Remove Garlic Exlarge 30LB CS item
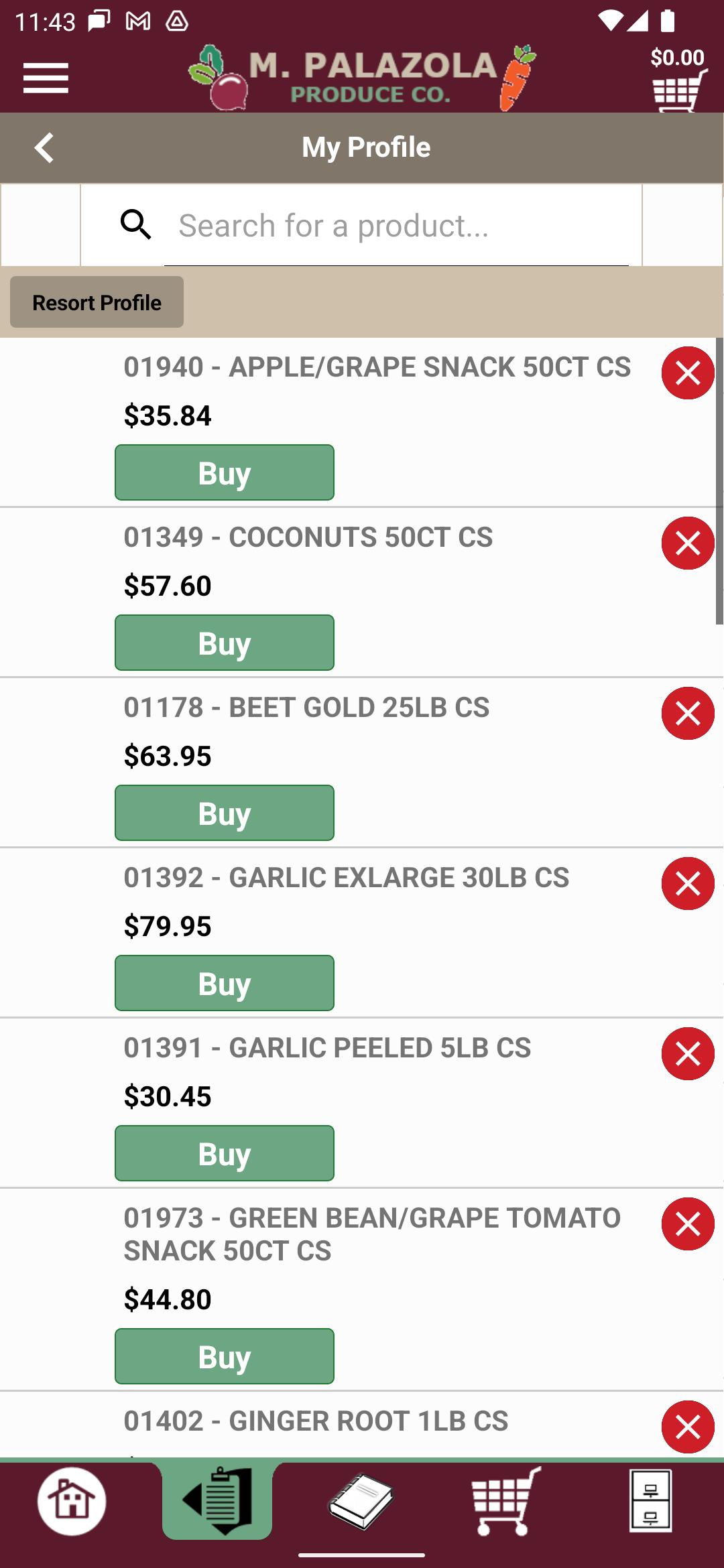Viewport: 724px width, 1568px height. 688,884
